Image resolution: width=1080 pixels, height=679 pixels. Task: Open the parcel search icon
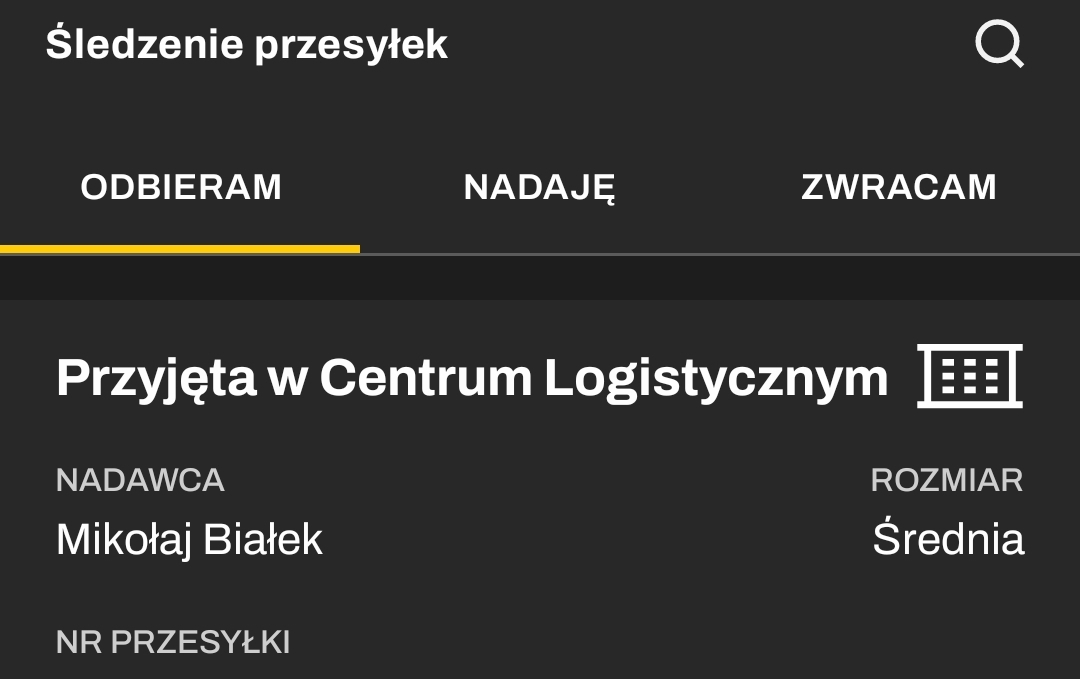pyautogui.click(x=999, y=45)
